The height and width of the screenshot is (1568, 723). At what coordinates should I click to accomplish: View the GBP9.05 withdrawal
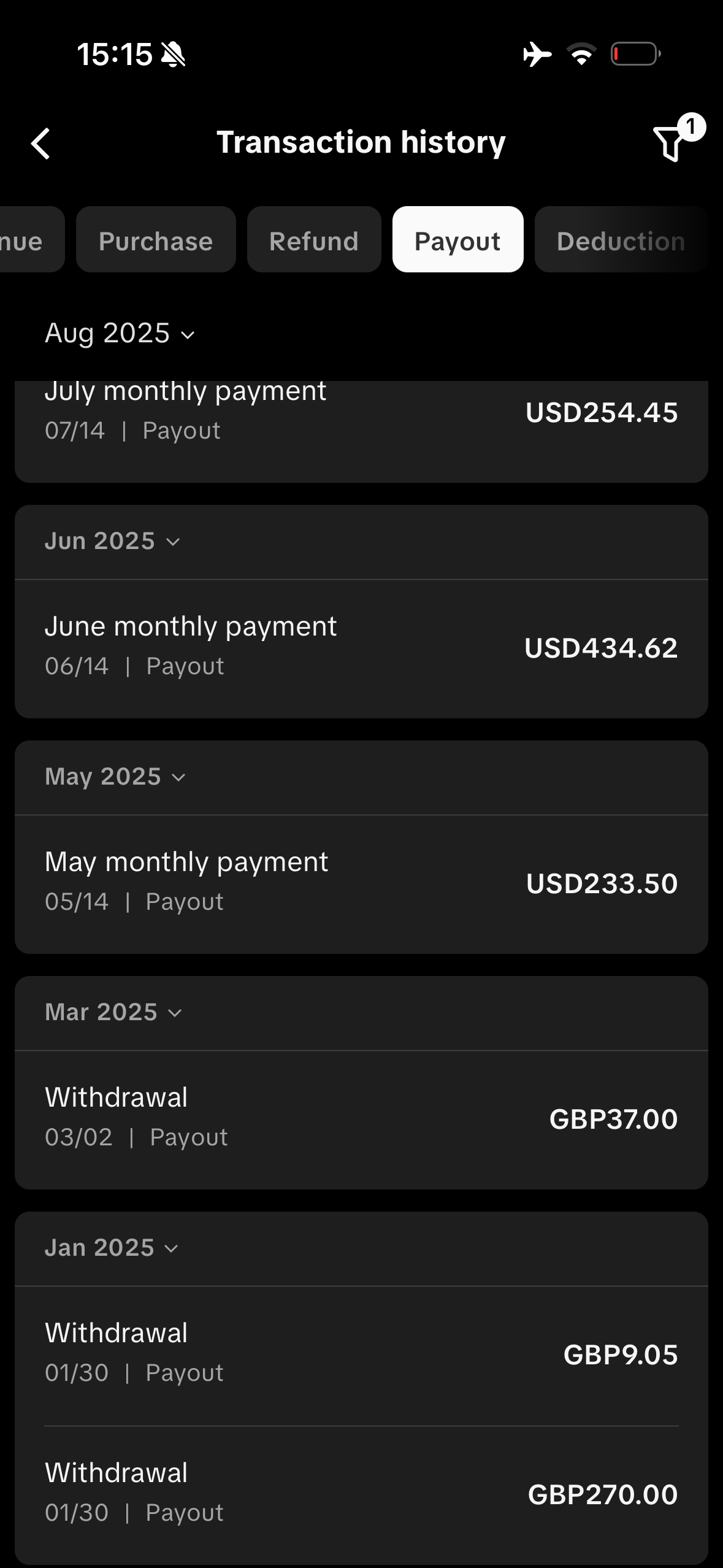point(361,1354)
